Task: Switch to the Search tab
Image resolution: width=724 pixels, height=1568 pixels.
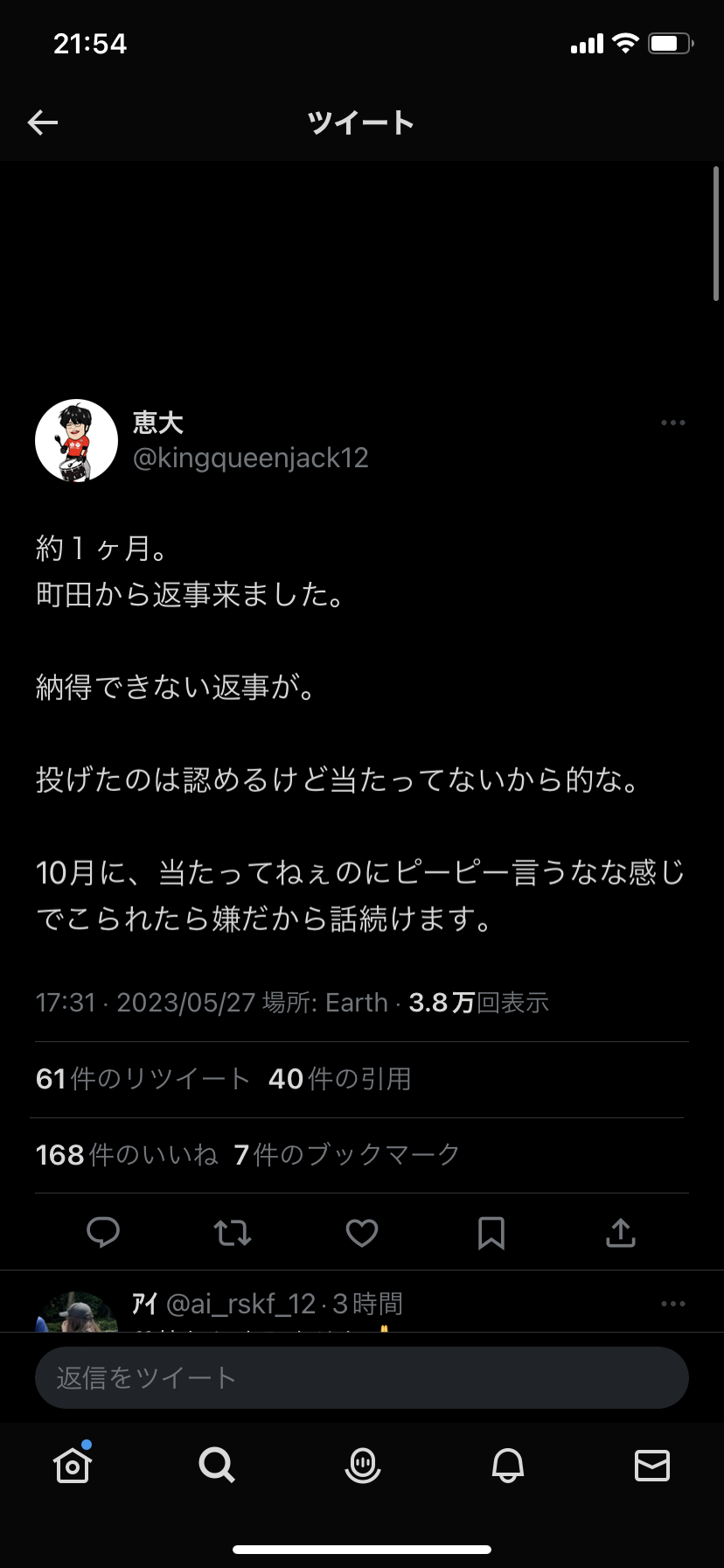Action: click(217, 1465)
